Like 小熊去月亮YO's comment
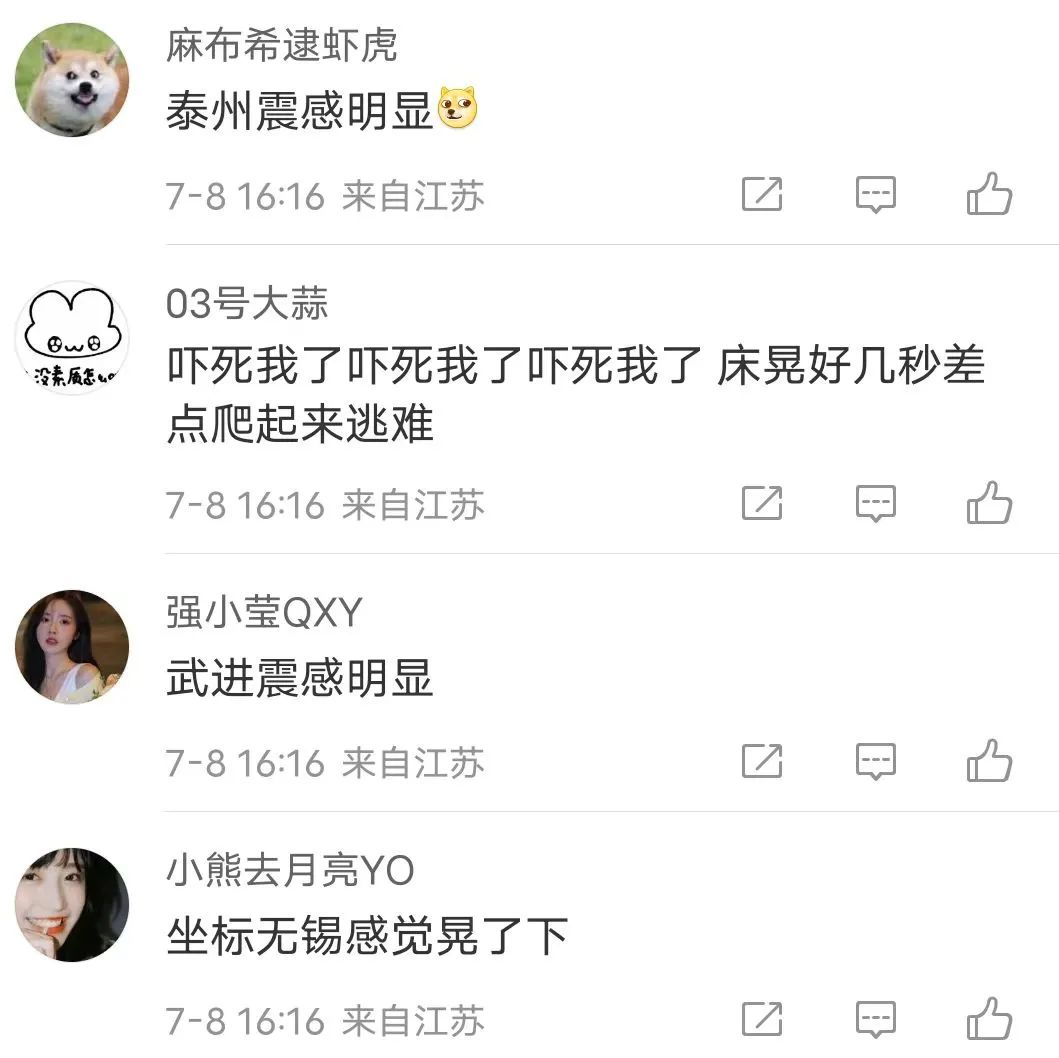1059x1058 pixels. (x=989, y=1020)
